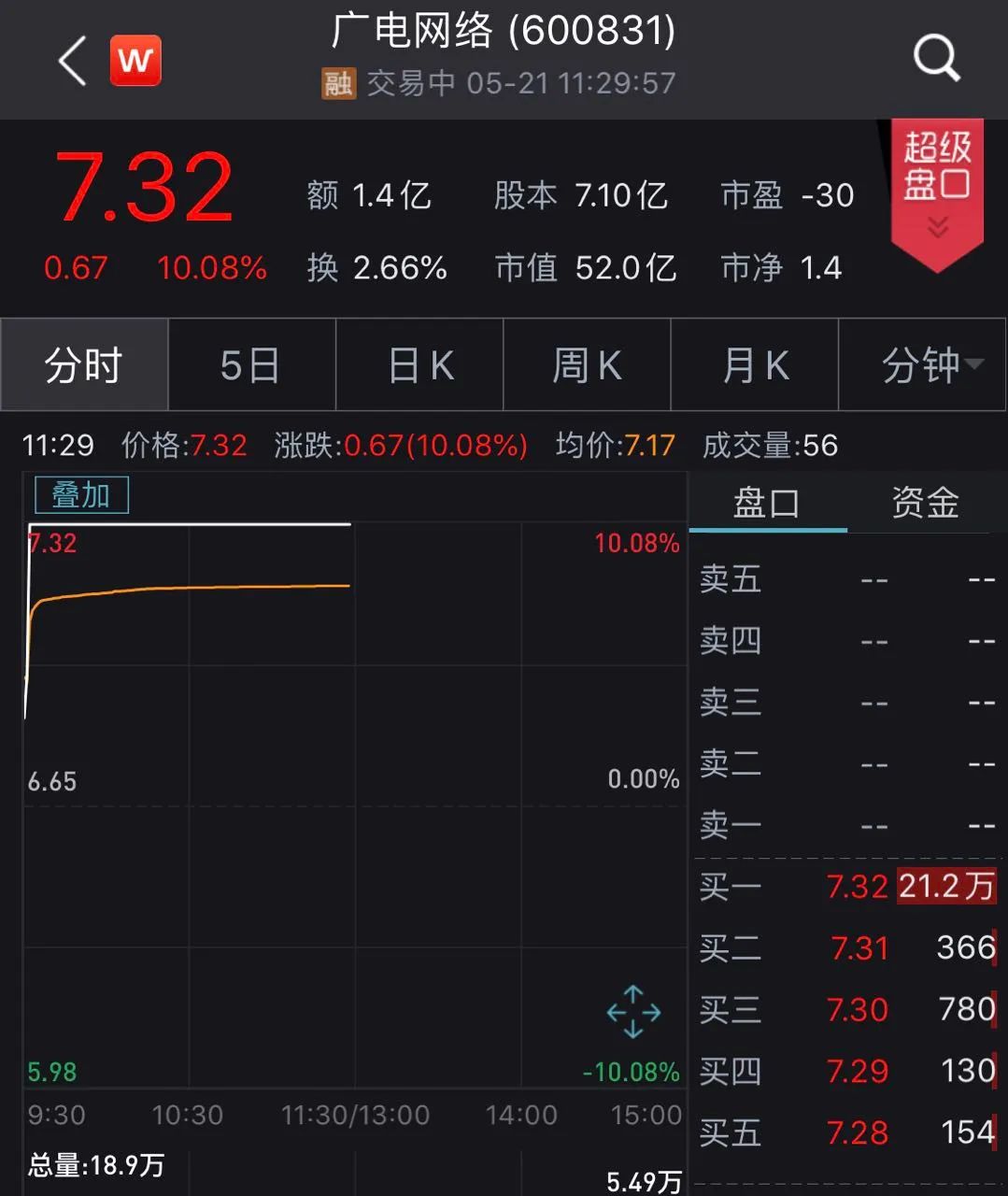The image size is (1008, 1196).
Task: Go back using the top-left arrow
Action: tap(73, 62)
